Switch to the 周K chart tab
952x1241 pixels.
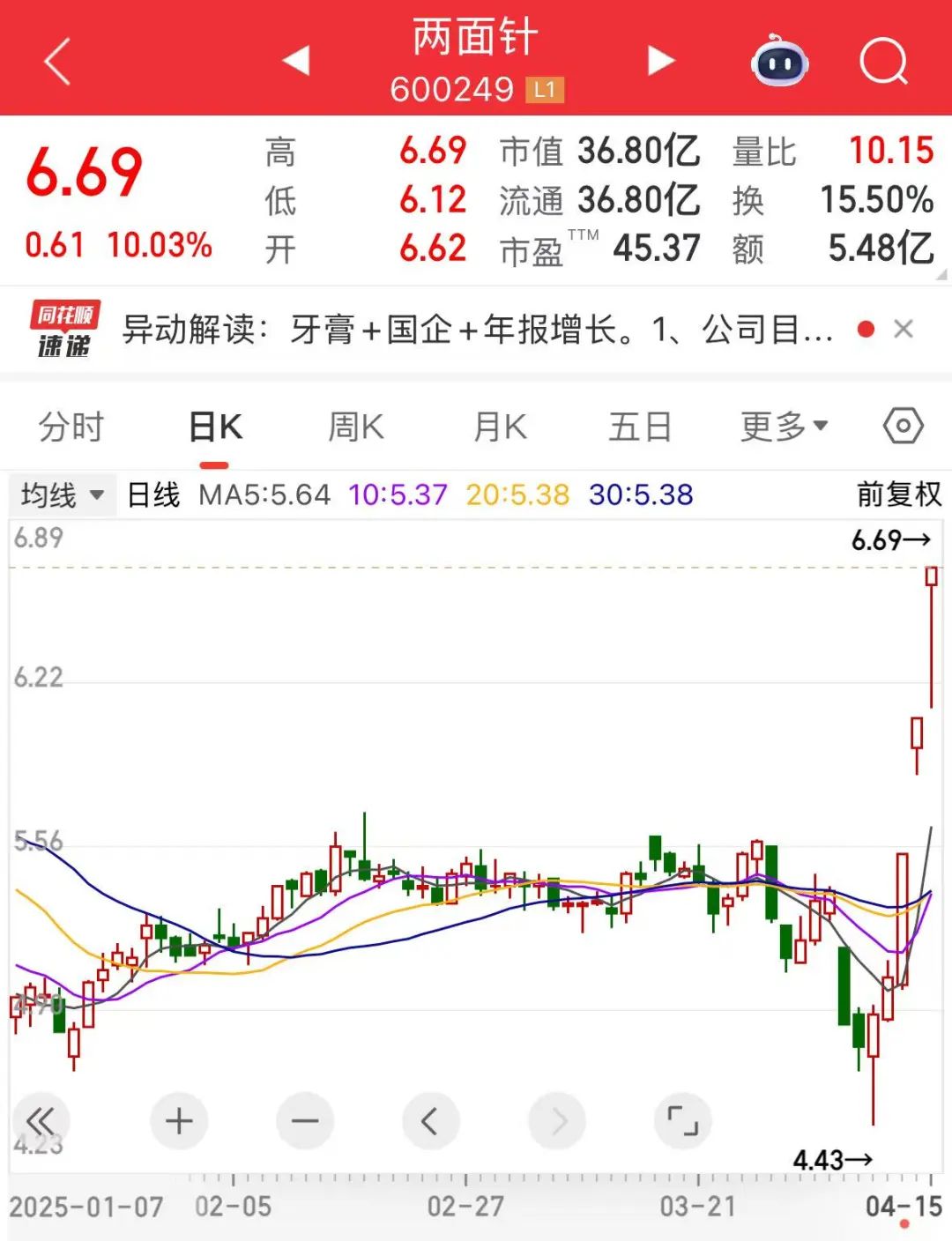[355, 427]
